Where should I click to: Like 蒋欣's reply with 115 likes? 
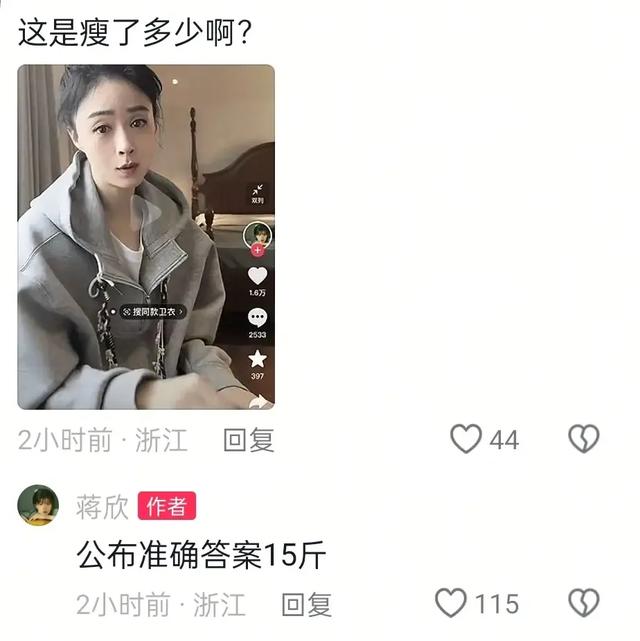(452, 603)
